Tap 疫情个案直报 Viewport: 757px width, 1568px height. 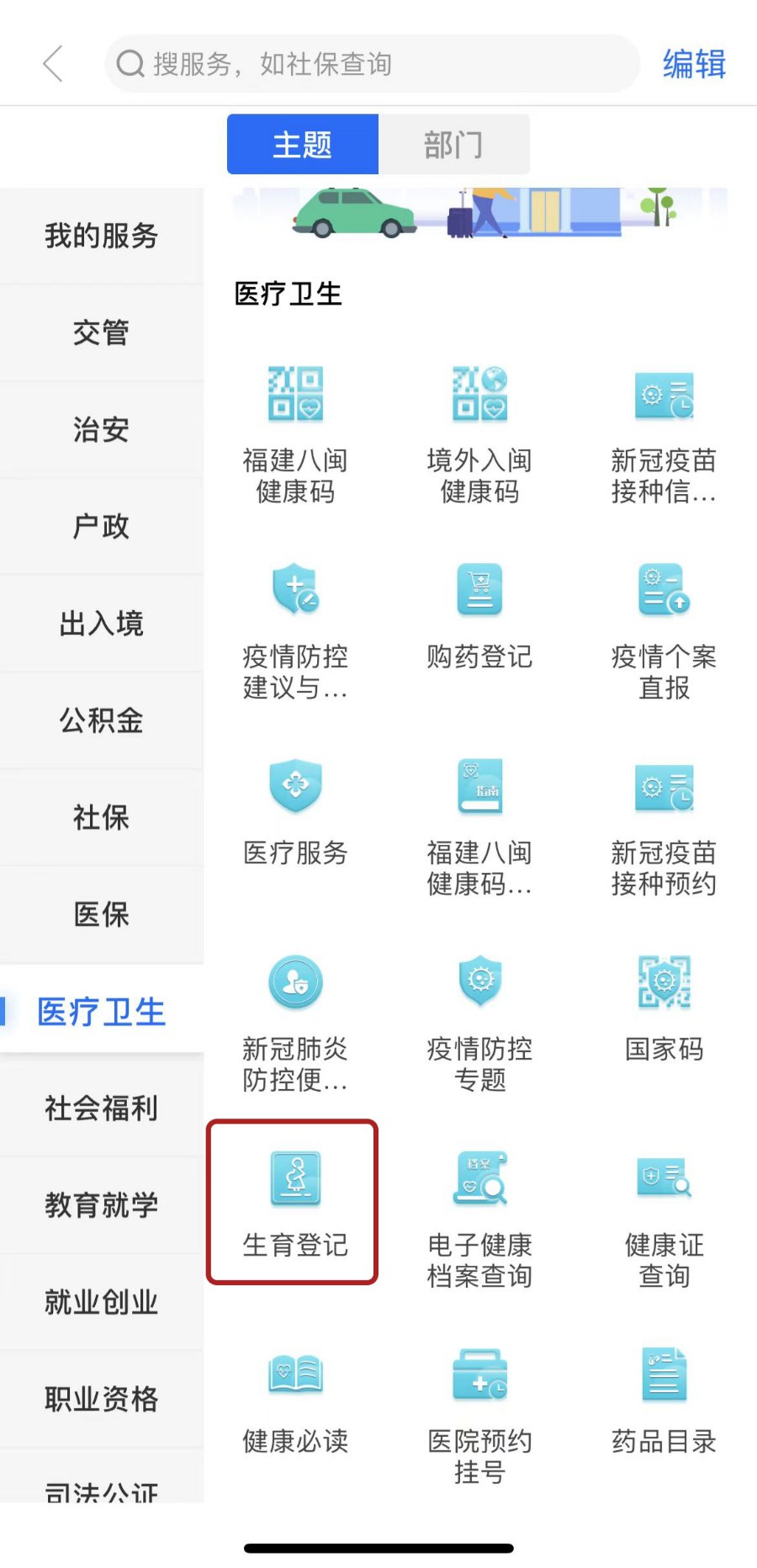click(664, 631)
